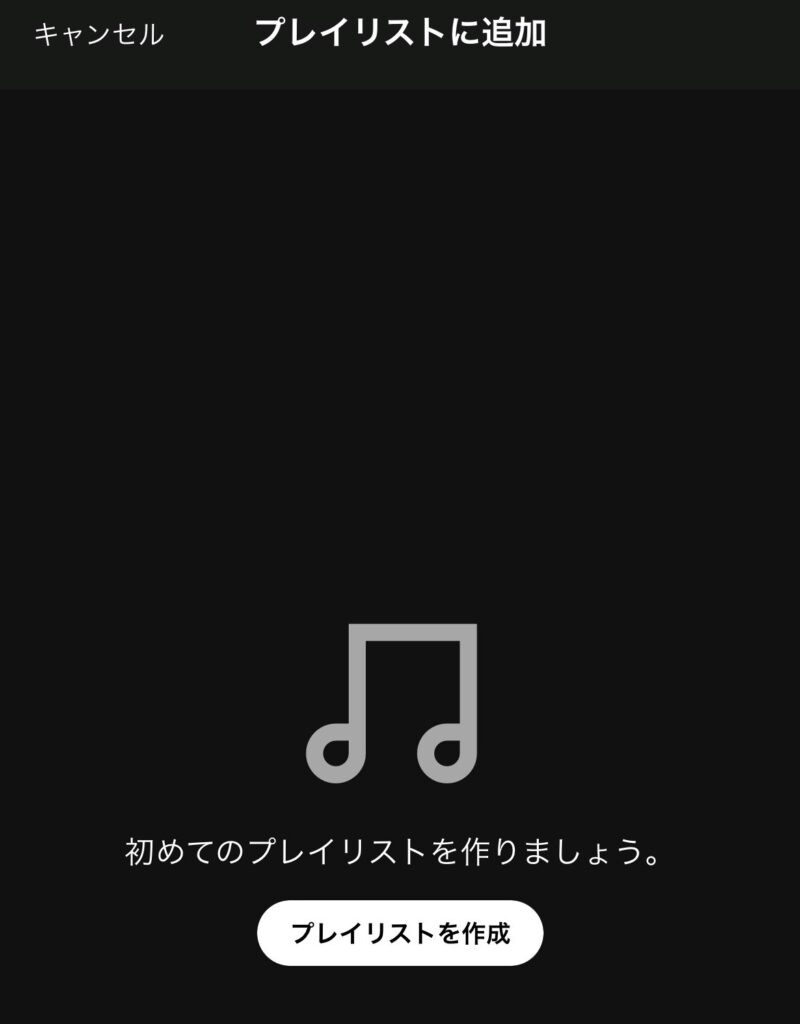Image resolution: width=800 pixels, height=1024 pixels.
Task: Create a playlist with プレイリストを作成
Action: point(400,933)
